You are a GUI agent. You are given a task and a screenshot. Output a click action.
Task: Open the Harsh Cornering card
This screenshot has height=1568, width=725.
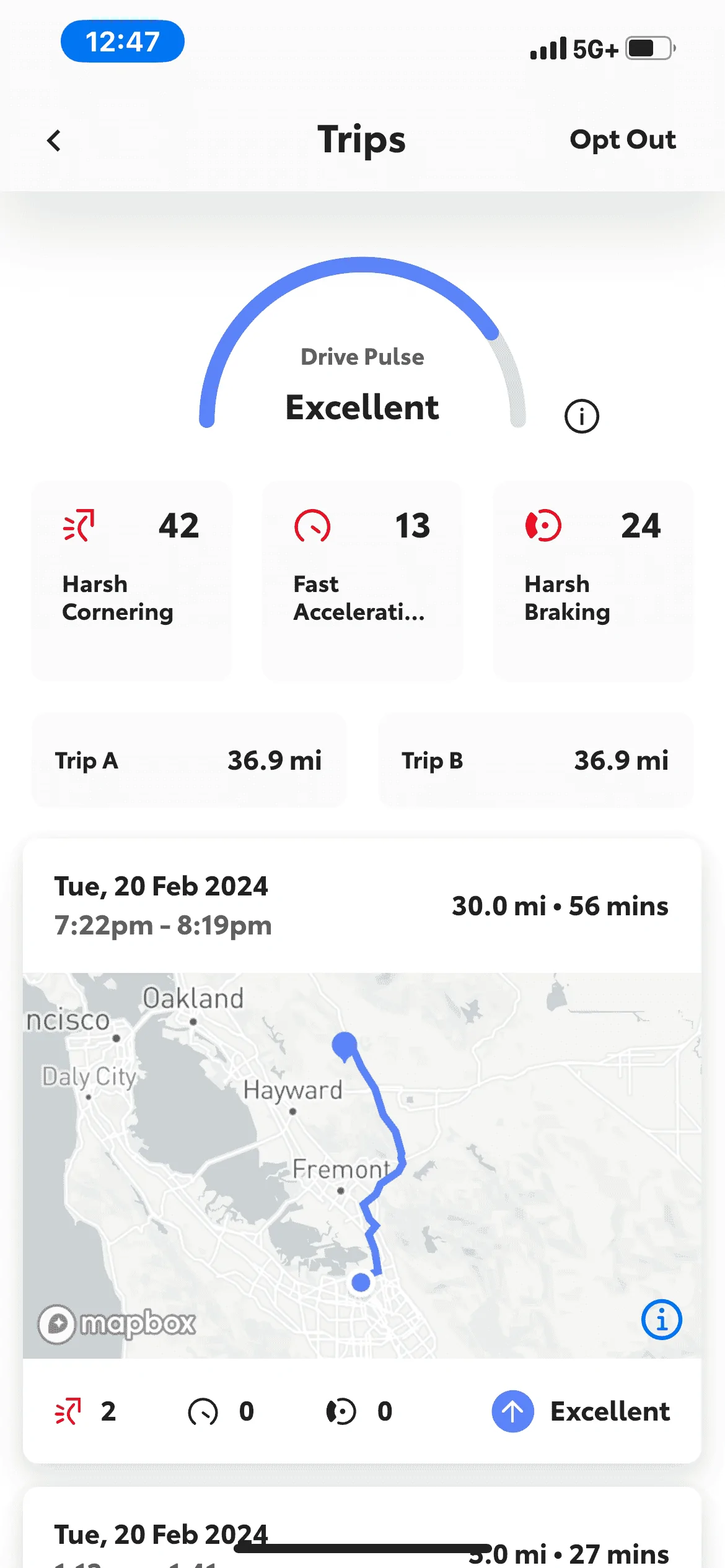click(131, 580)
